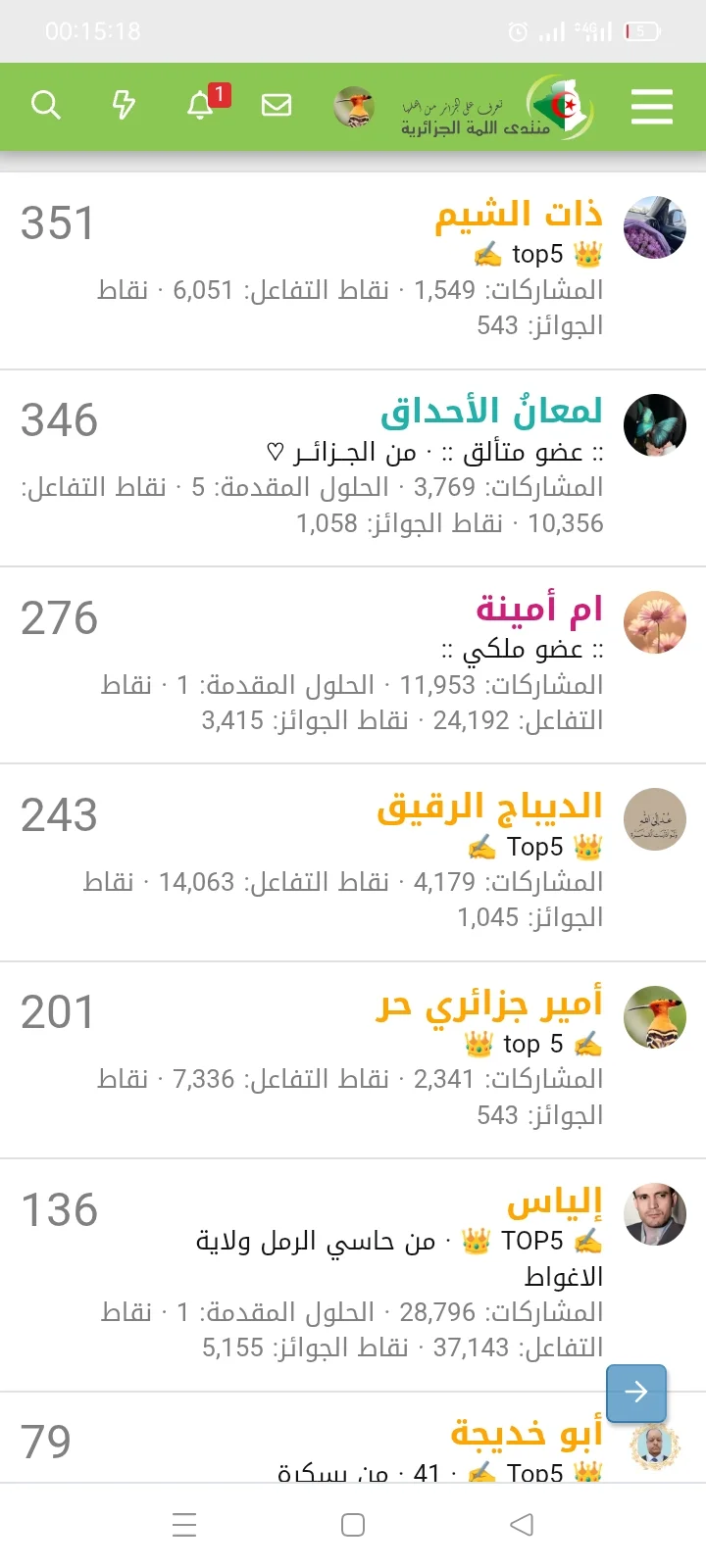This screenshot has height=1568, width=706.
Task: Click the notification badge showing 1
Action: tap(218, 94)
